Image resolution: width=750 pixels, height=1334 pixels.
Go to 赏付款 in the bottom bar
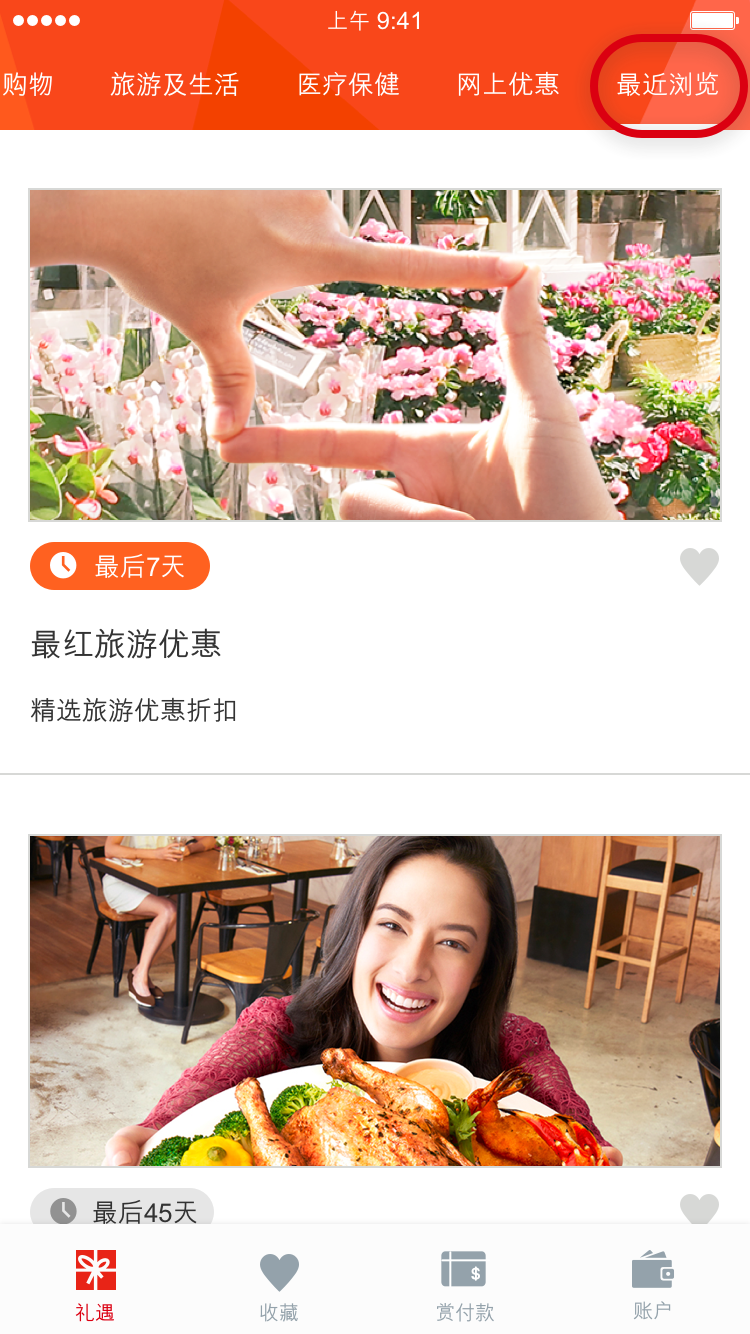(x=464, y=1284)
